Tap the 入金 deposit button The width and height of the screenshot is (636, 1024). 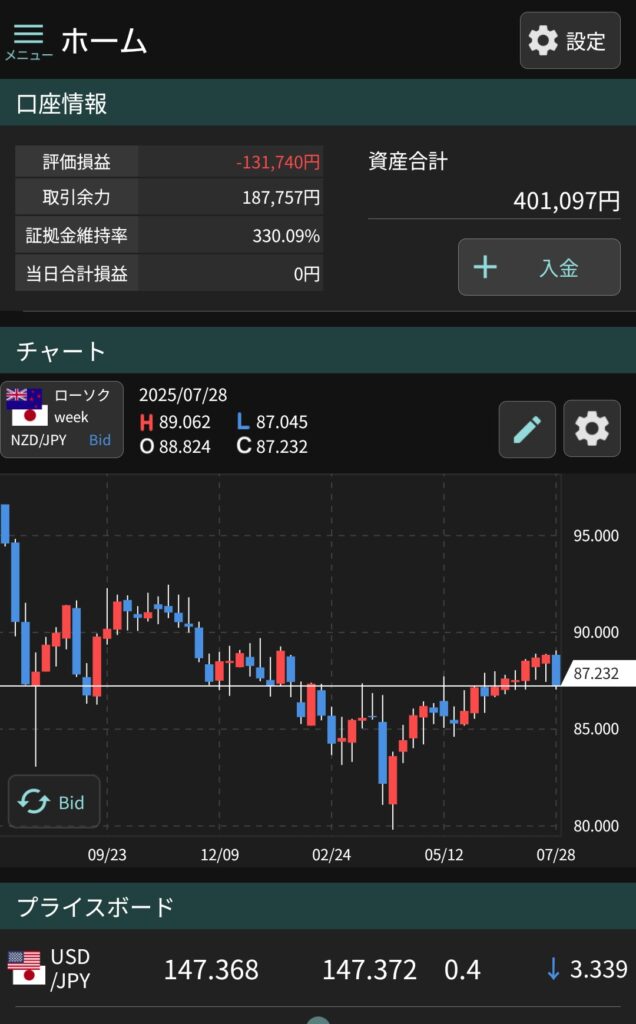[x=539, y=267]
